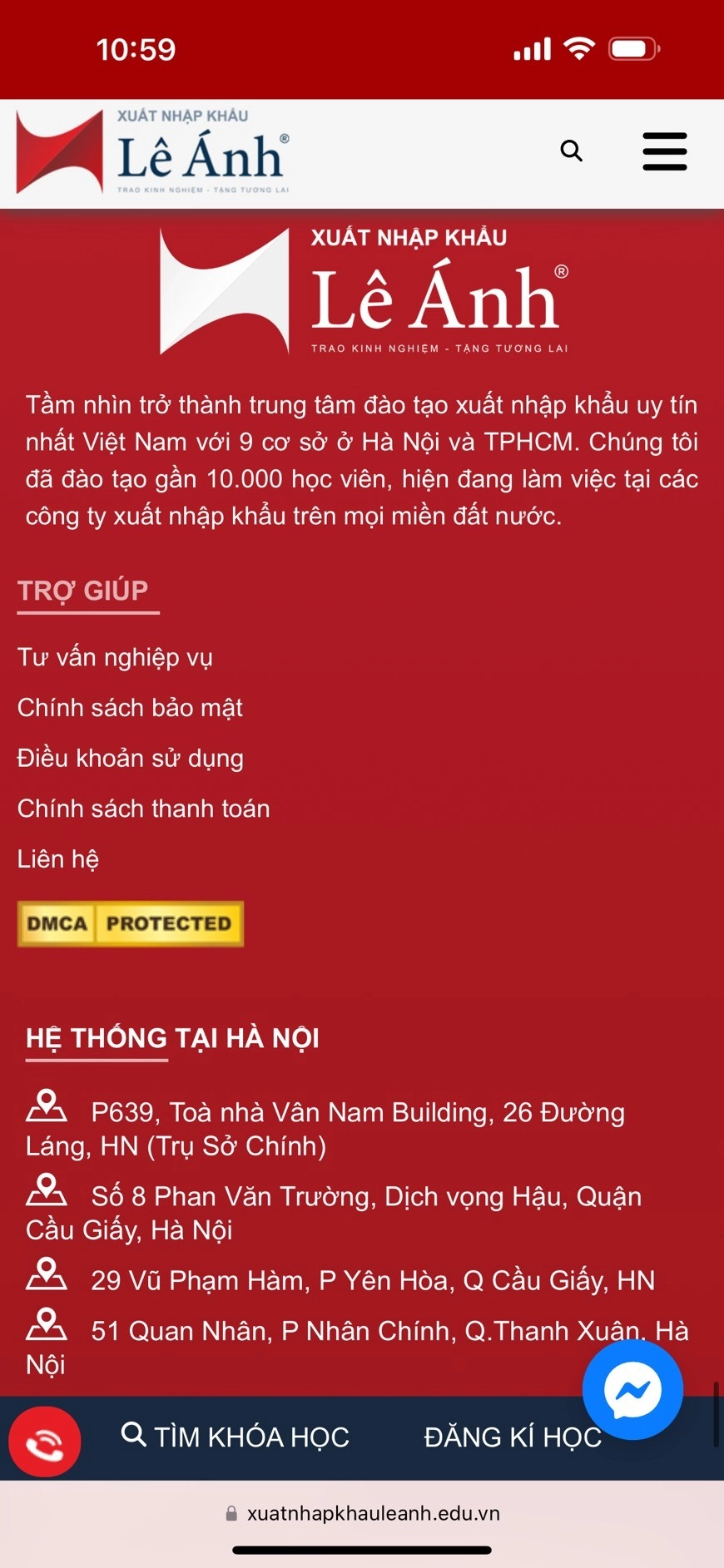Open Chính sách bảo mật page
This screenshot has width=724, height=1568.
tap(130, 707)
